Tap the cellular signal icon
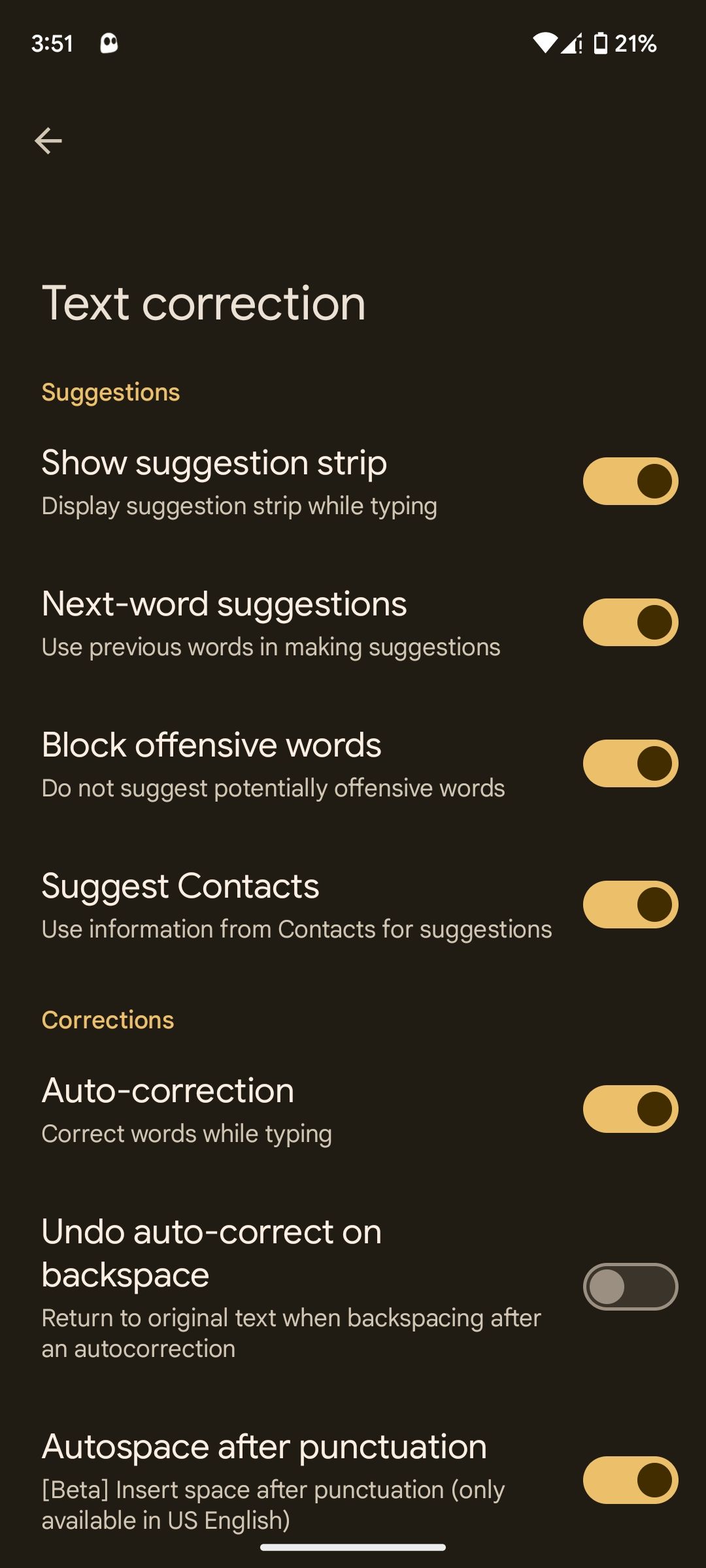Viewport: 706px width, 1568px height. tap(570, 43)
